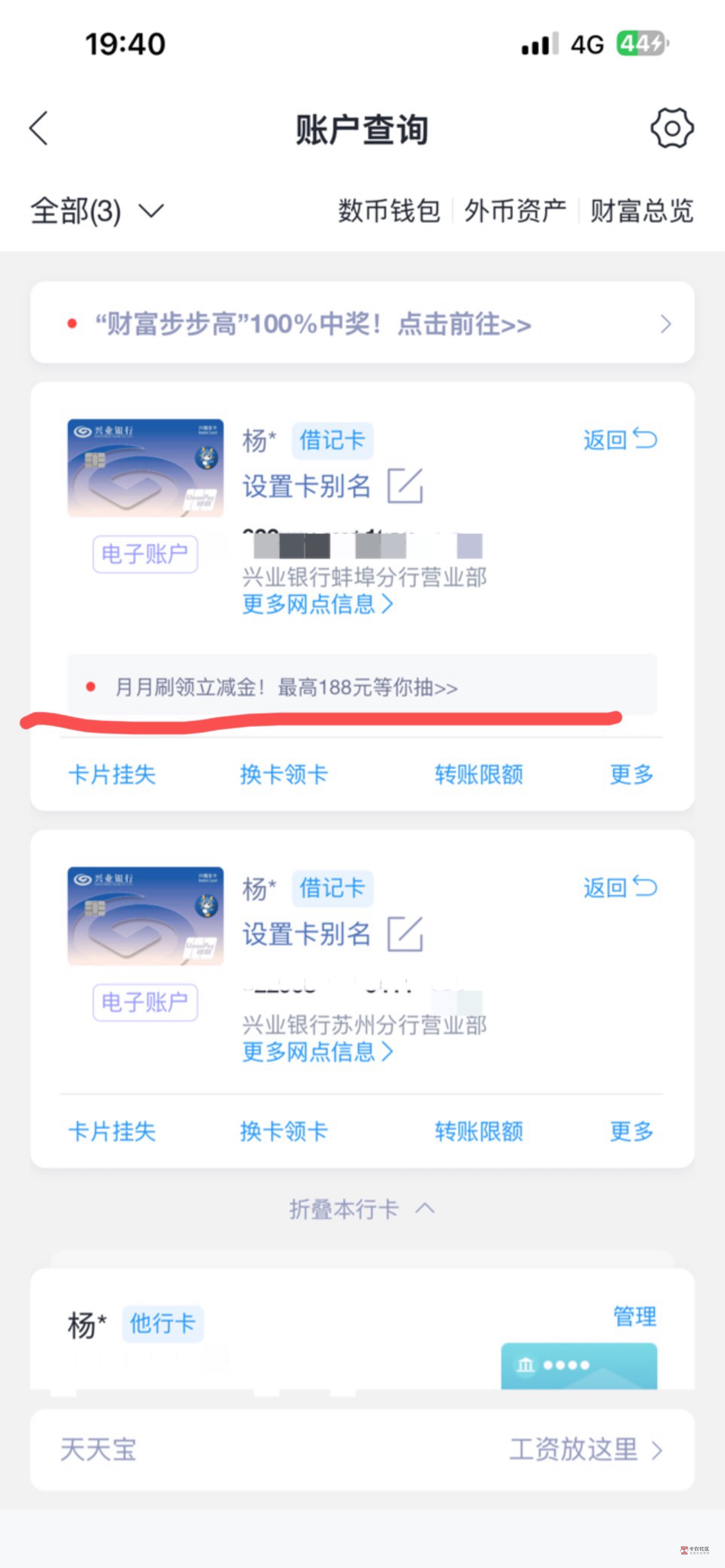725x1568 pixels.
Task: Open the 月月刷领立减金 promotion
Action: [x=362, y=687]
